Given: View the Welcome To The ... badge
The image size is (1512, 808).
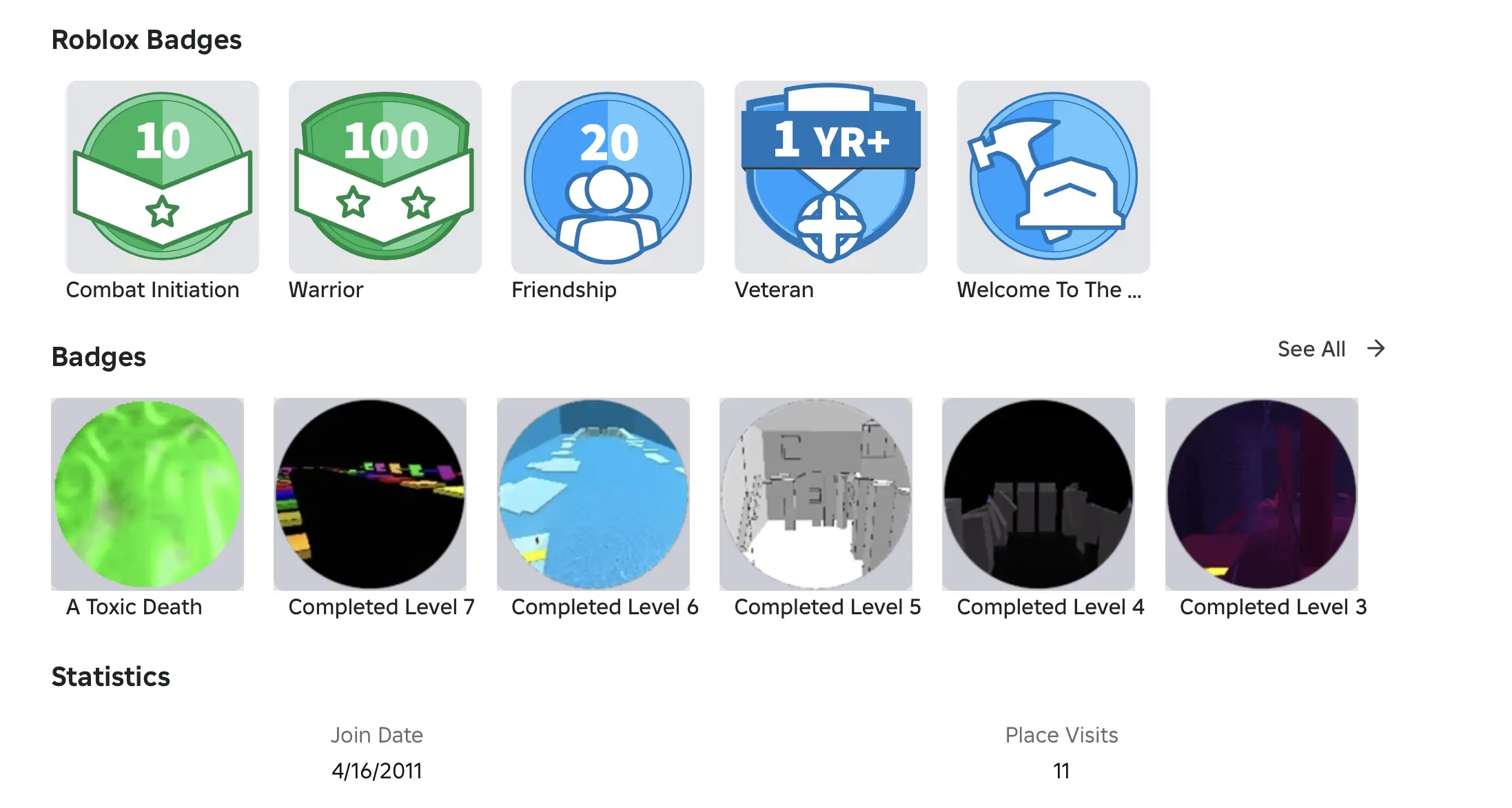Looking at the screenshot, I should click(x=1053, y=176).
